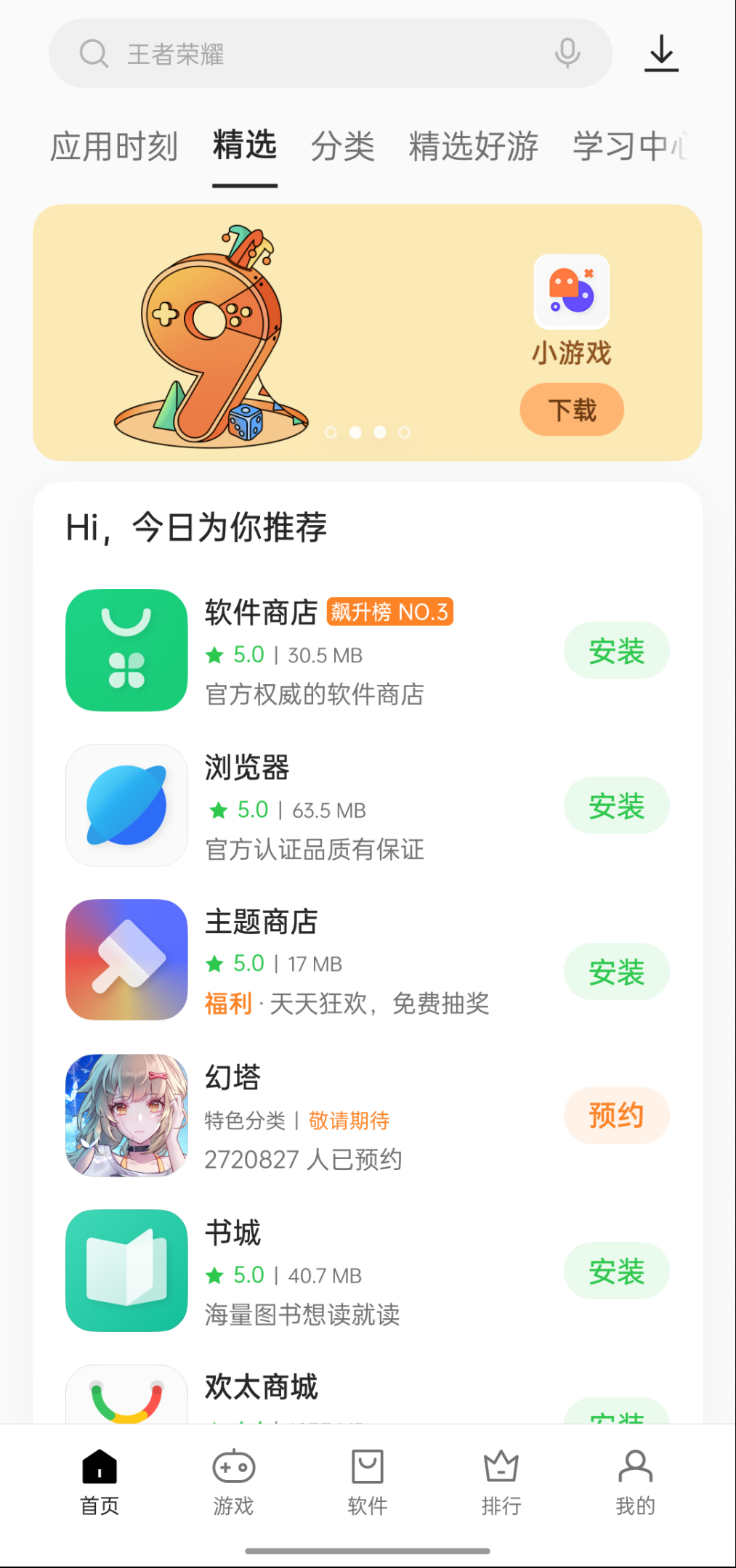Viewport: 736px width, 1568px height.
Task: Activate voice search with the microphone icon
Action: pos(567,53)
